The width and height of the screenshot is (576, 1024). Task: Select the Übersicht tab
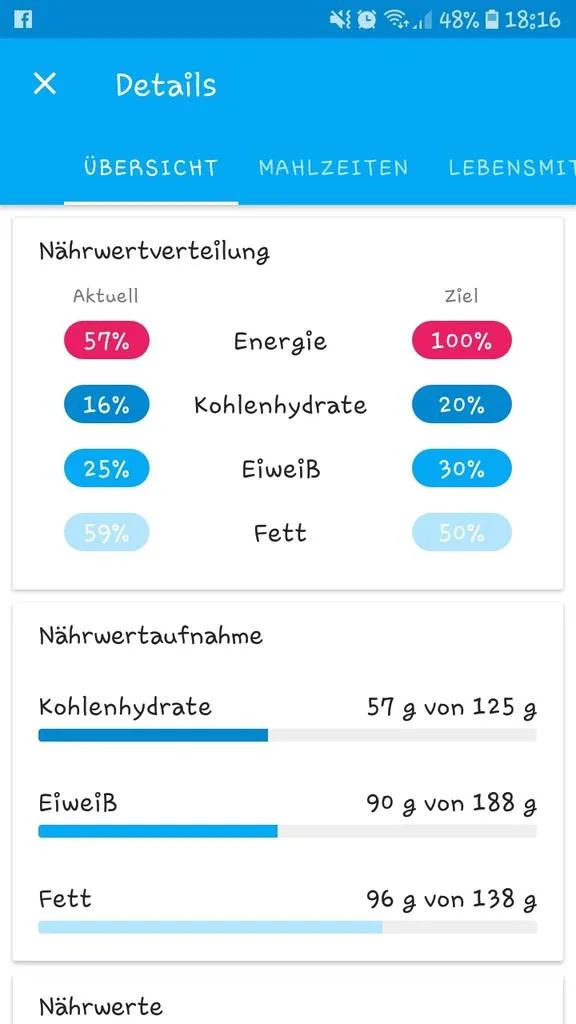151,168
